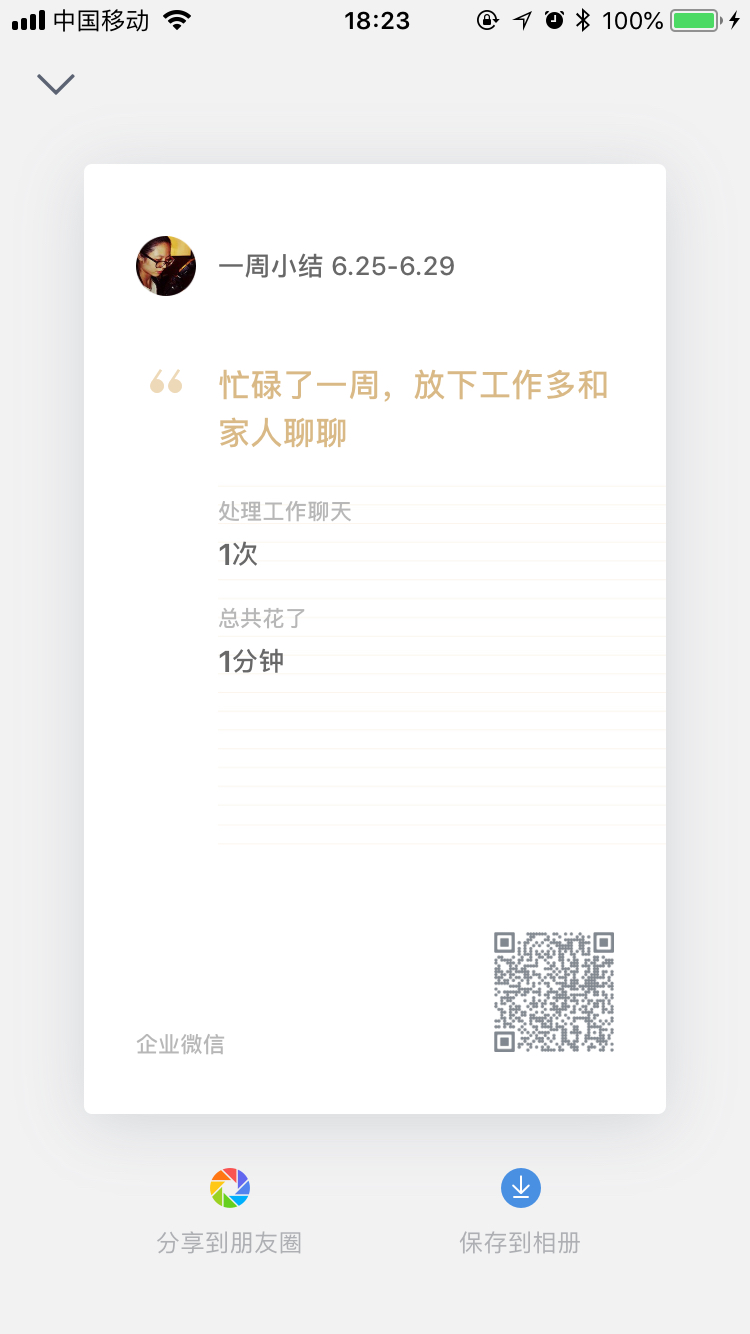750x1334 pixels.
Task: Save the summary card to 相册
Action: pyautogui.click(x=520, y=1211)
